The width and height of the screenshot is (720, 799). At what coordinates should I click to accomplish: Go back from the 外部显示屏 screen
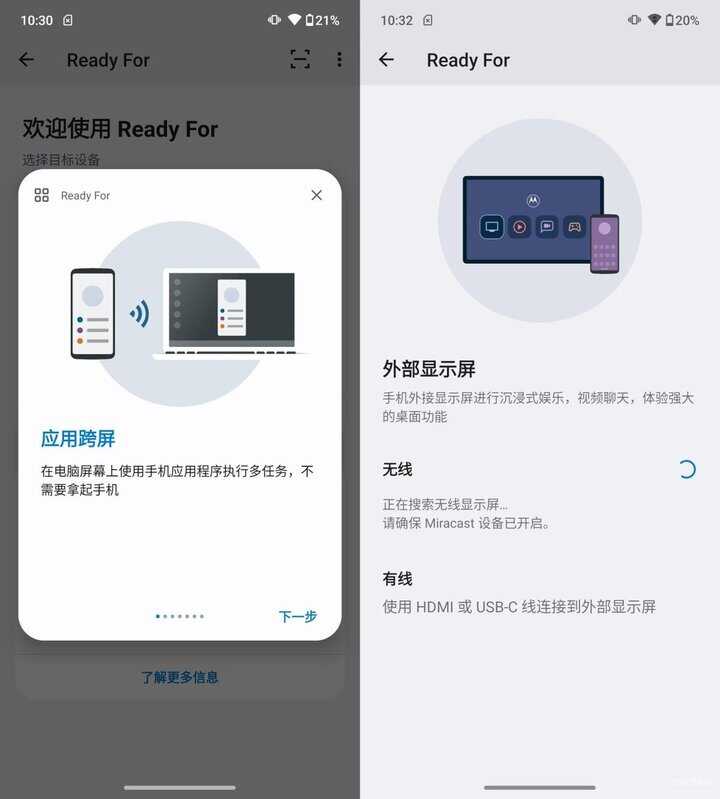[x=387, y=60]
